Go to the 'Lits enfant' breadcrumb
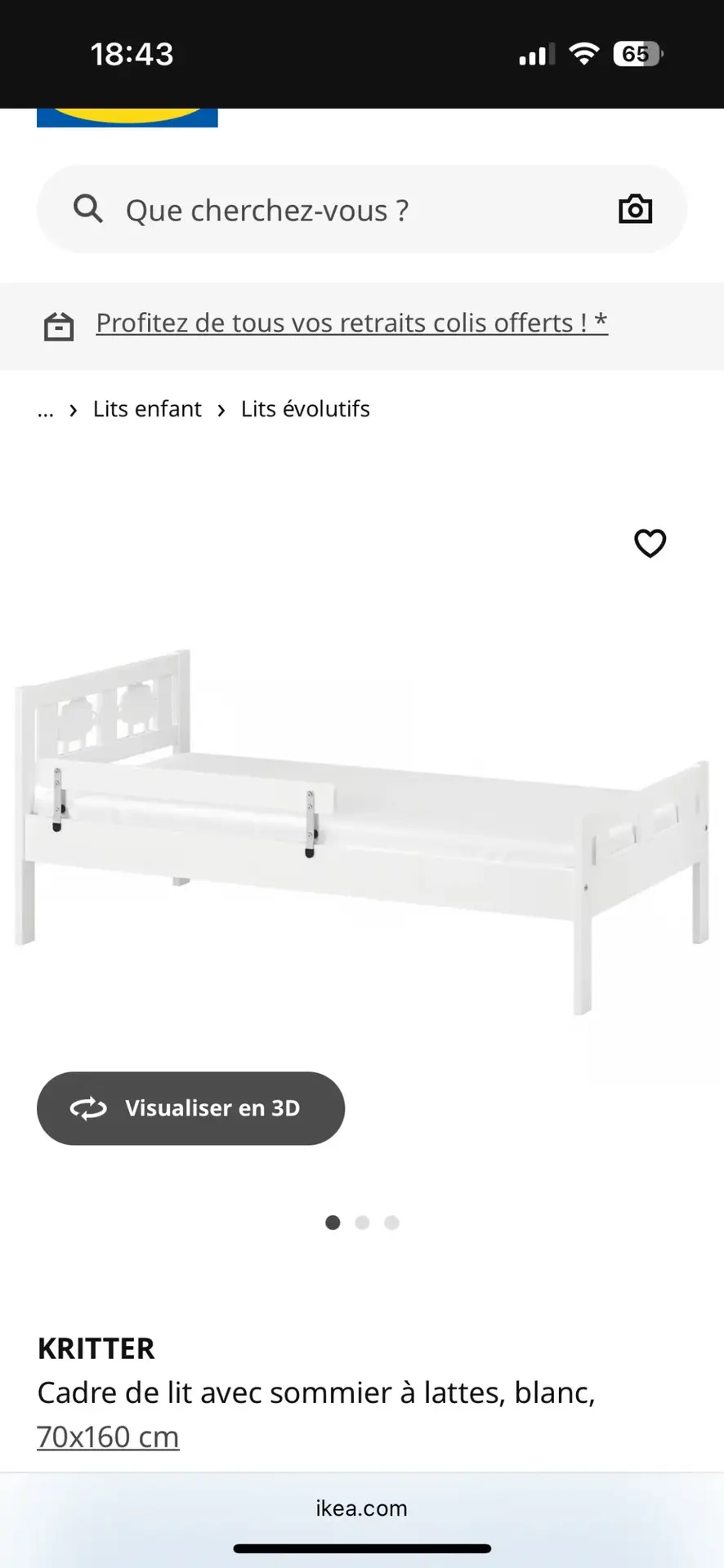This screenshot has height=1568, width=724. (147, 409)
